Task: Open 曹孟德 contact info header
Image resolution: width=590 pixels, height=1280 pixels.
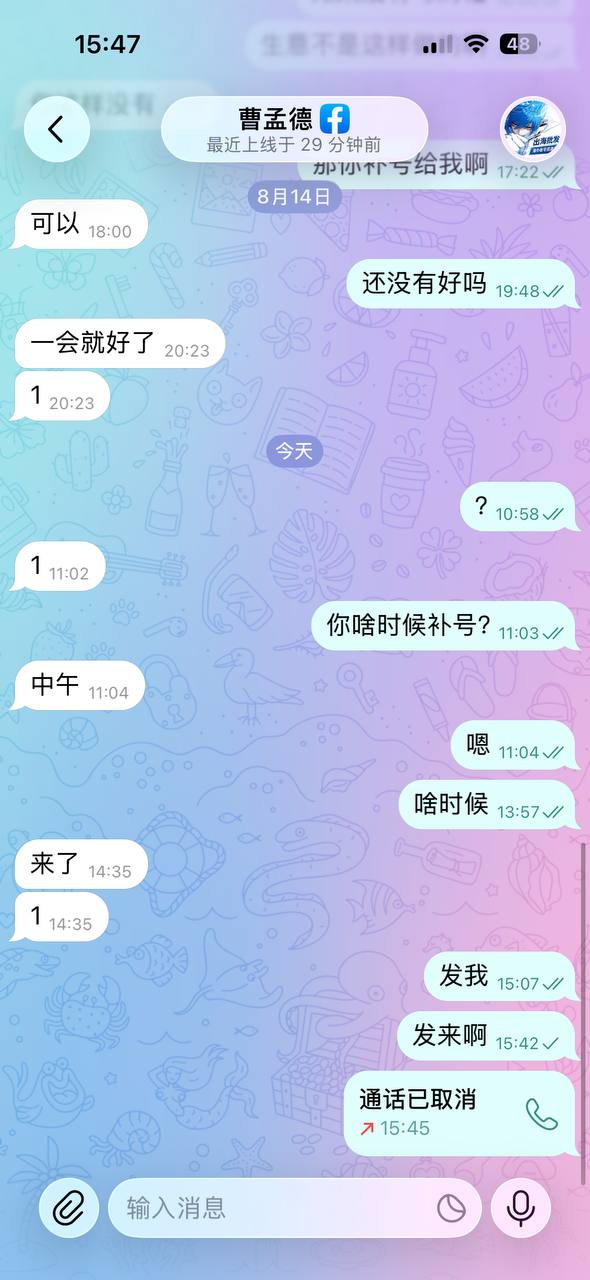Action: click(294, 129)
